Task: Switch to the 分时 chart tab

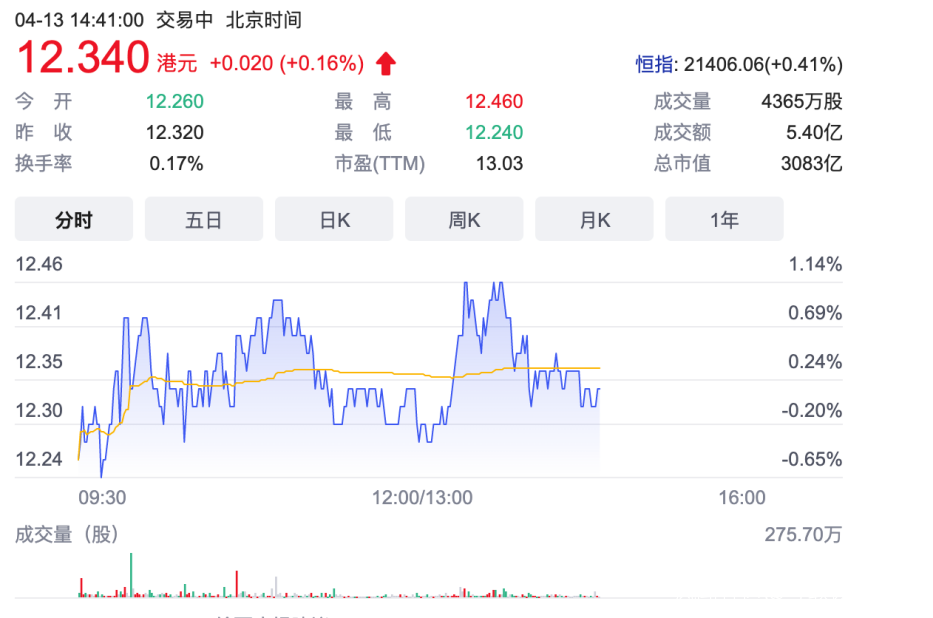Action: pos(74,220)
